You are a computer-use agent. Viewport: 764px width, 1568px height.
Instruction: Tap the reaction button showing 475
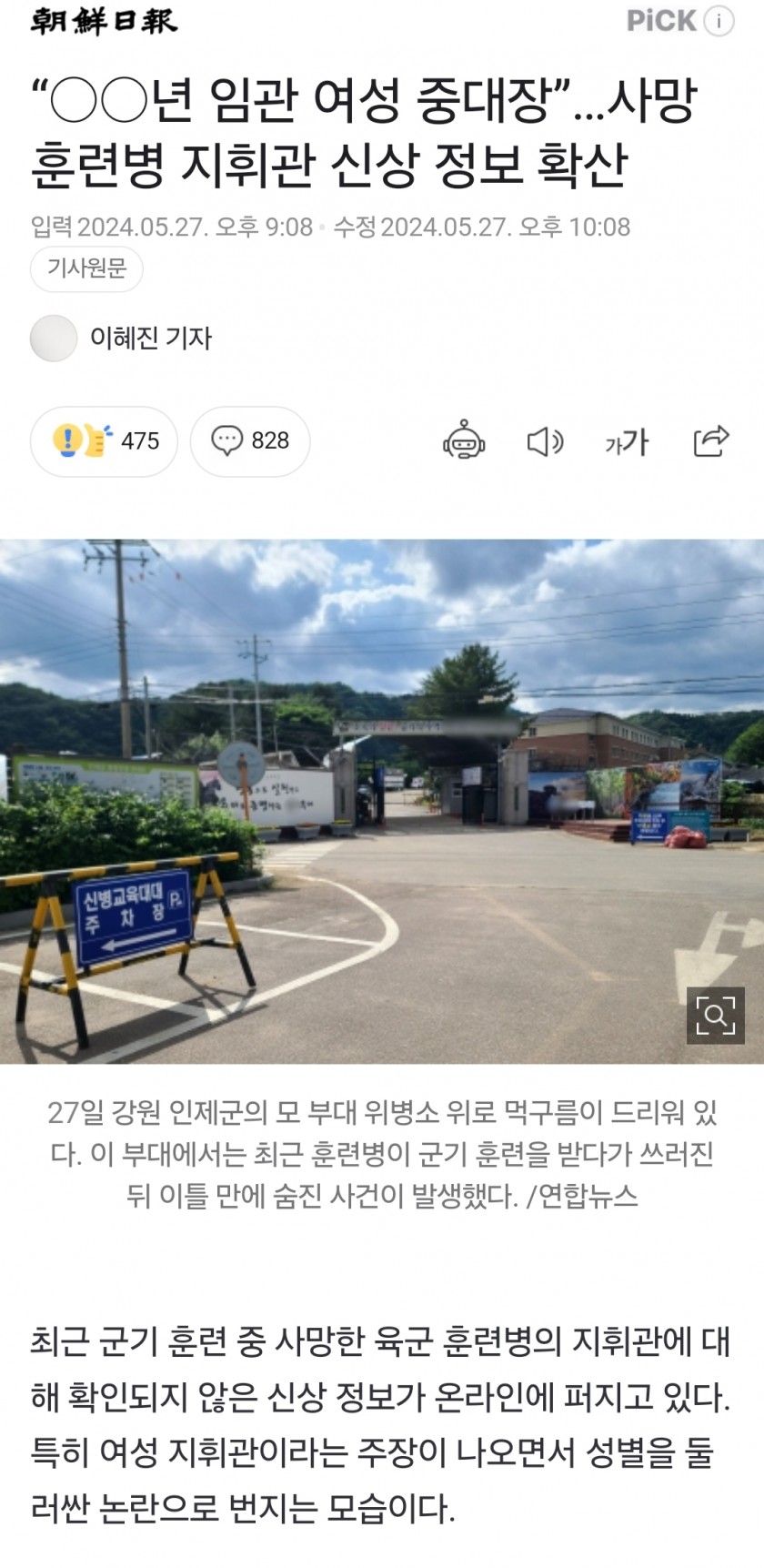click(104, 441)
